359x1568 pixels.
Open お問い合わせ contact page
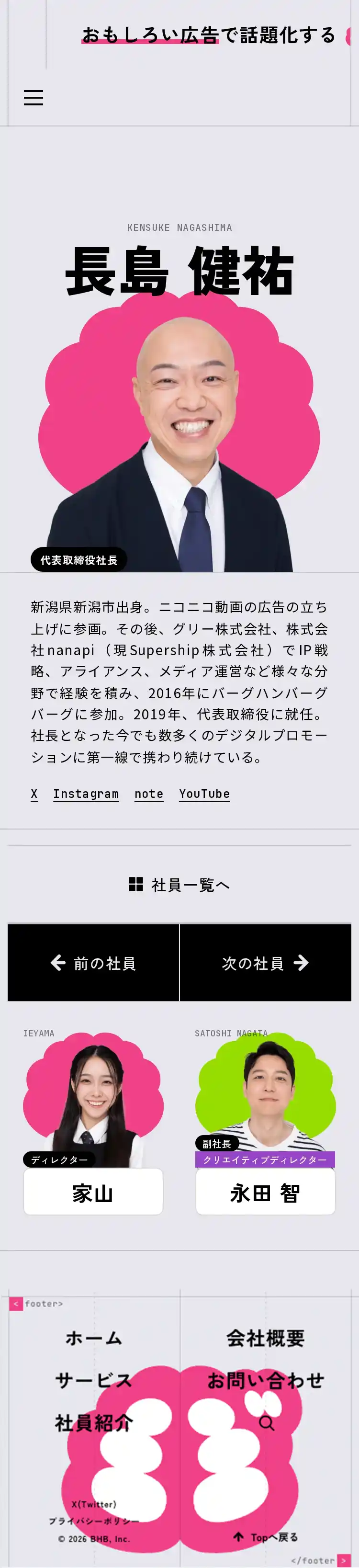point(265,1380)
